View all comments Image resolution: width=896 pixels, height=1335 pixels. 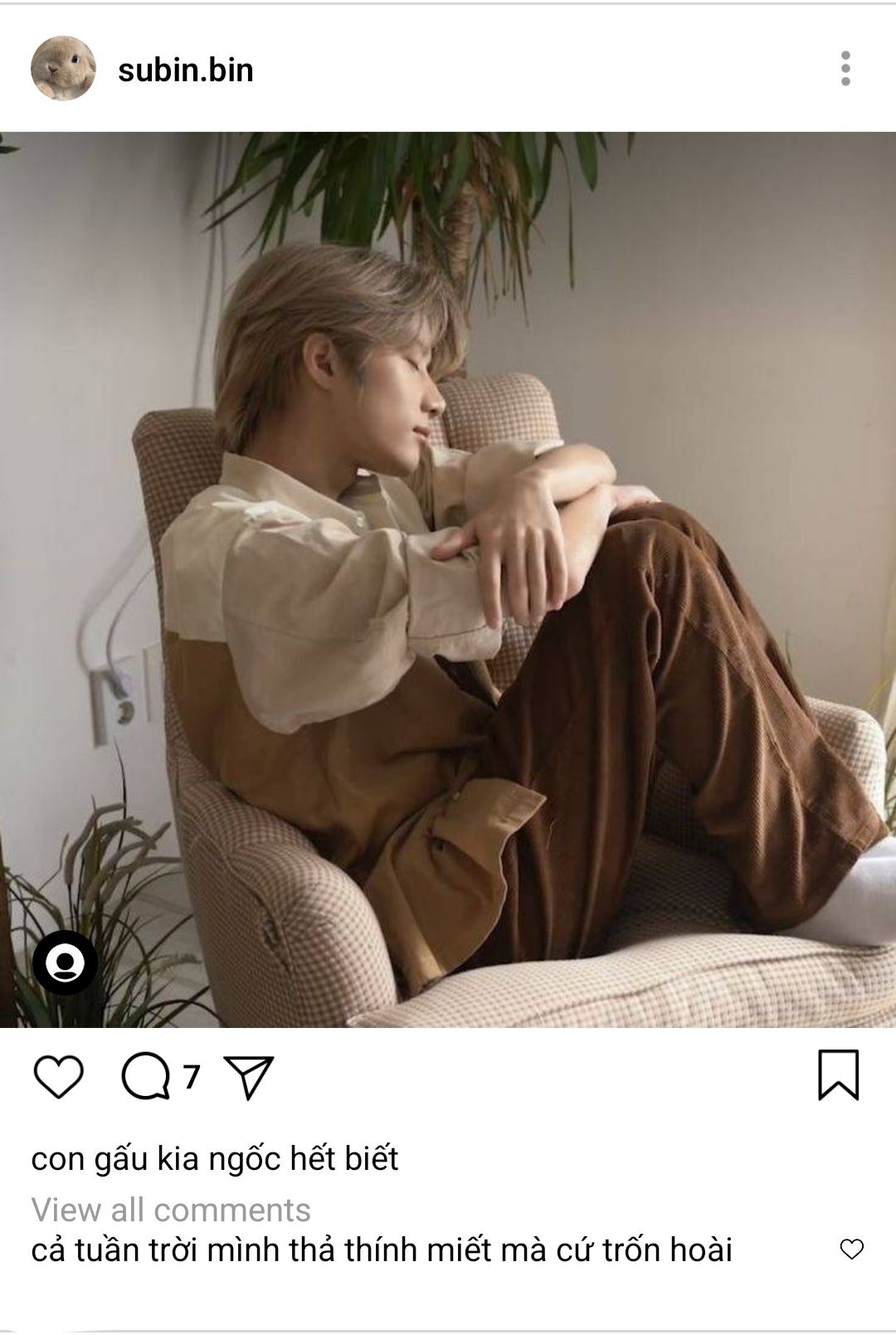[171, 1210]
